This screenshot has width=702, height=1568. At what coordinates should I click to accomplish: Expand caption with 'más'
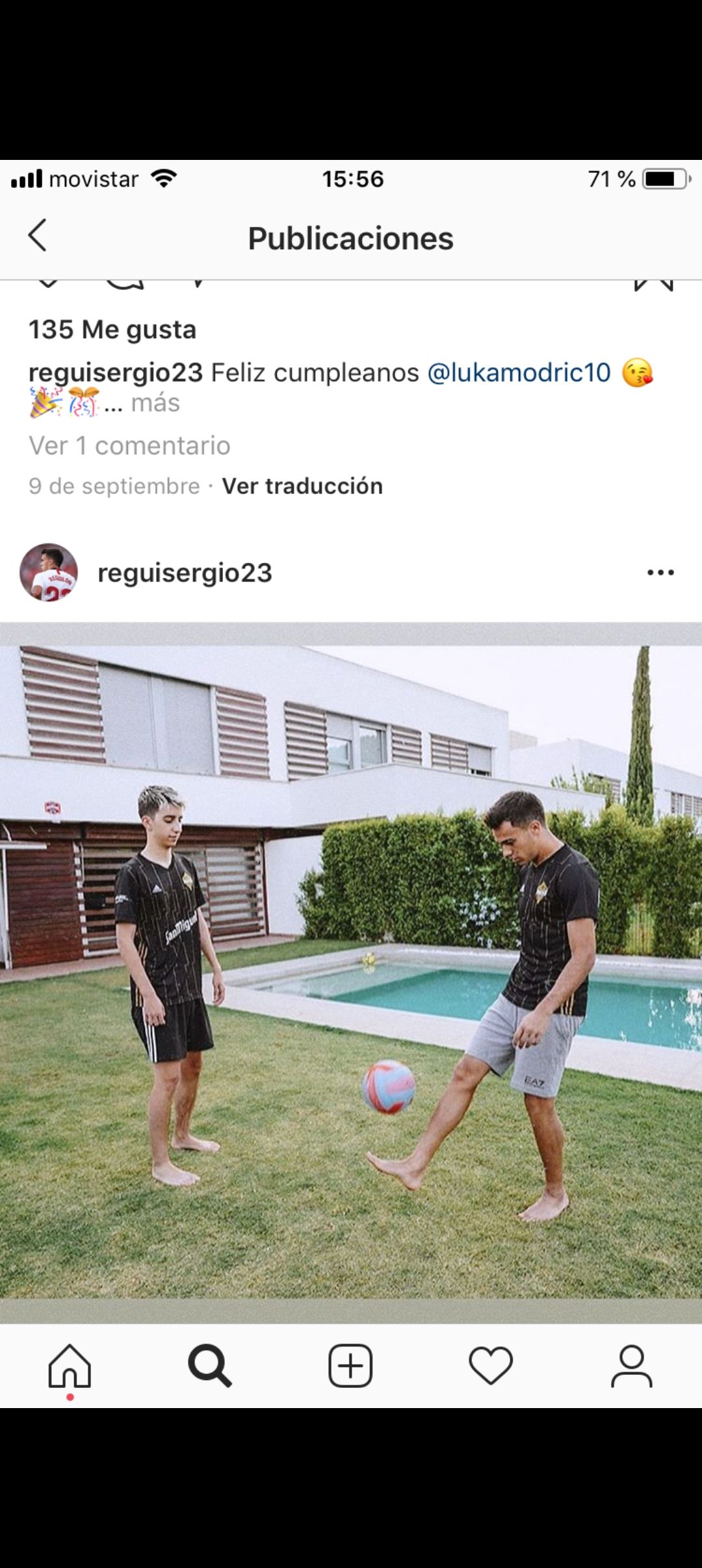point(155,403)
